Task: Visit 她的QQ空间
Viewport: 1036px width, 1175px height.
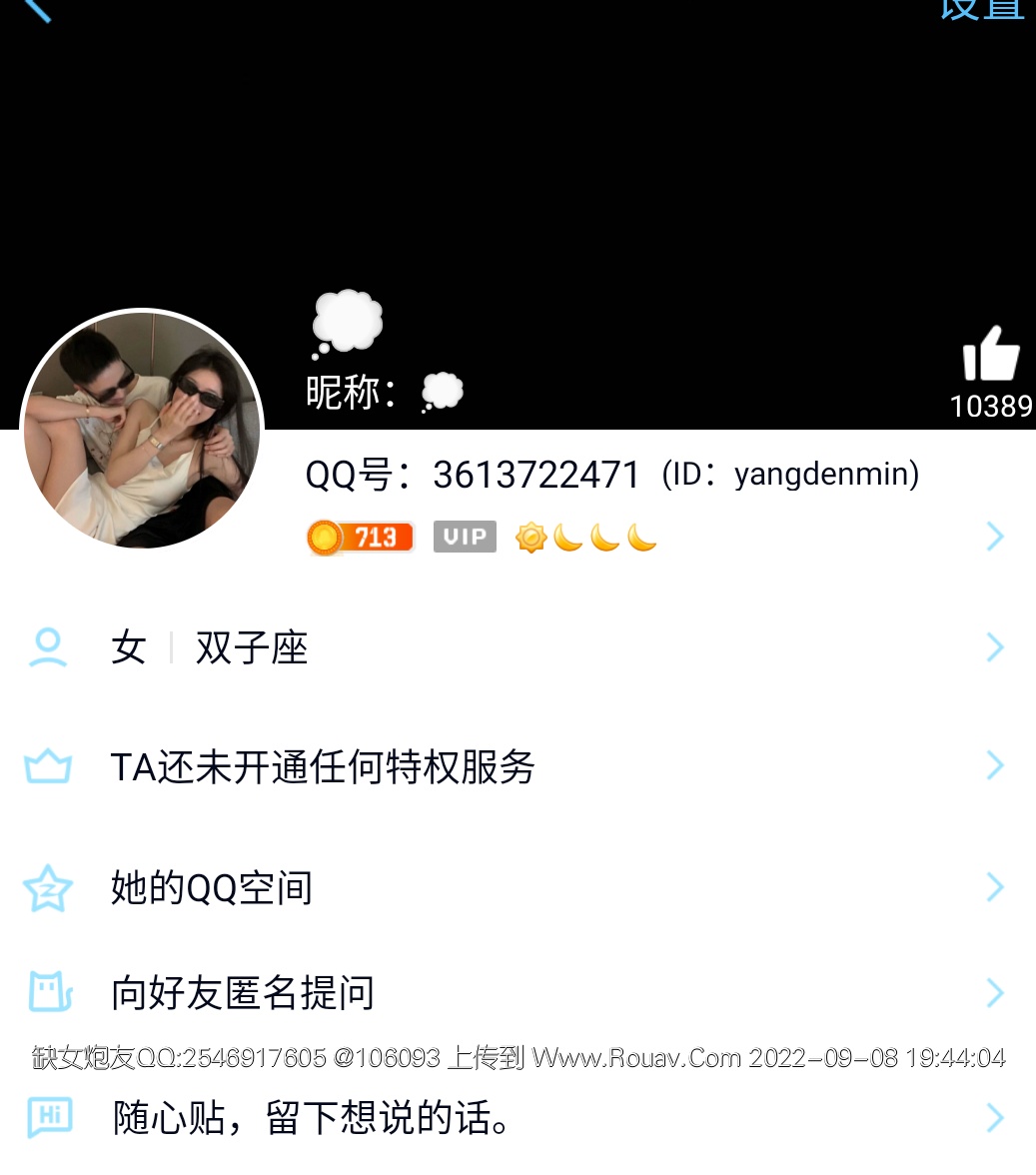Action: tap(518, 887)
